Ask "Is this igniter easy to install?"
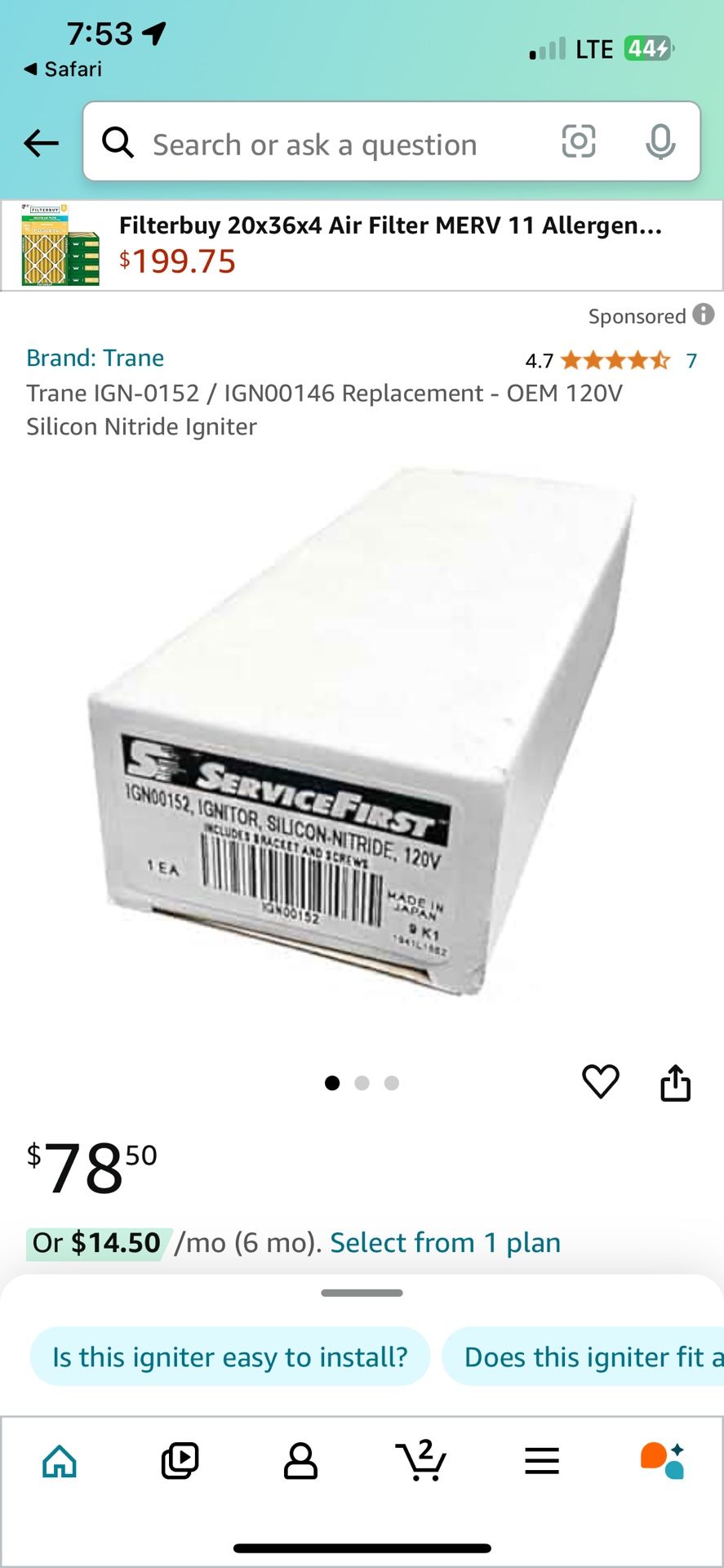The height and width of the screenshot is (1568, 724). point(229,1356)
